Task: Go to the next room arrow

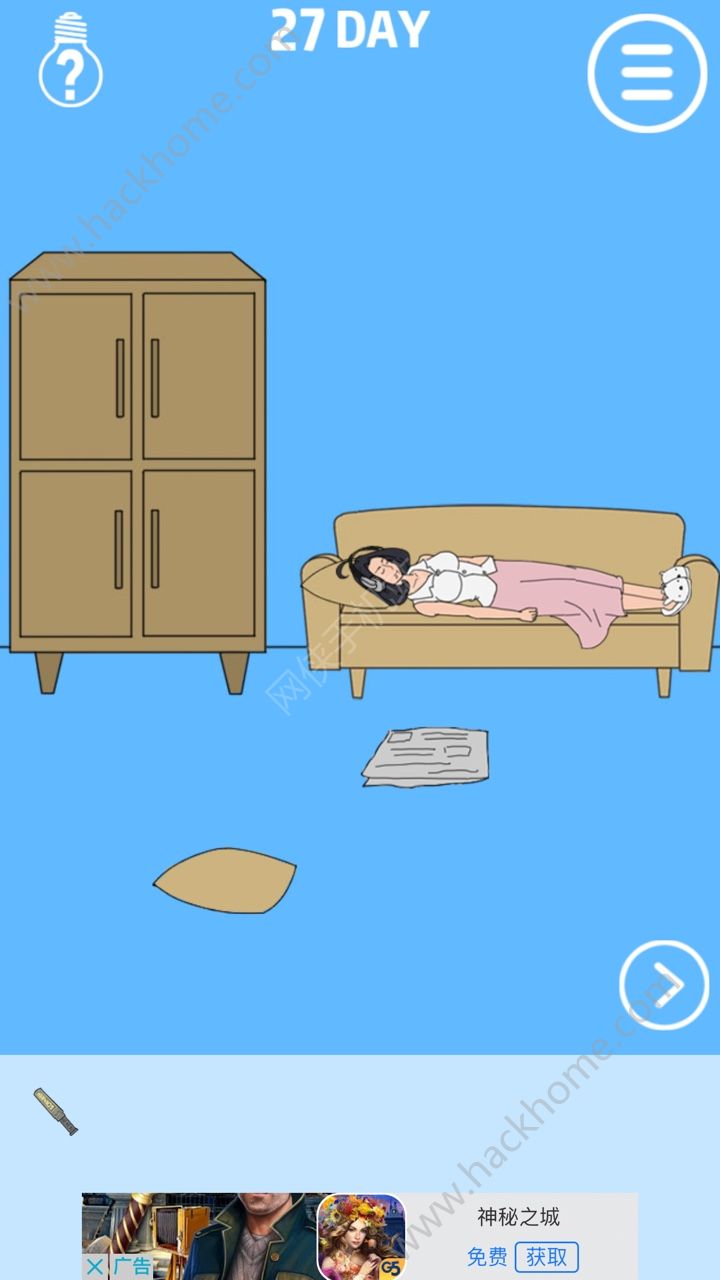Action: click(x=664, y=985)
